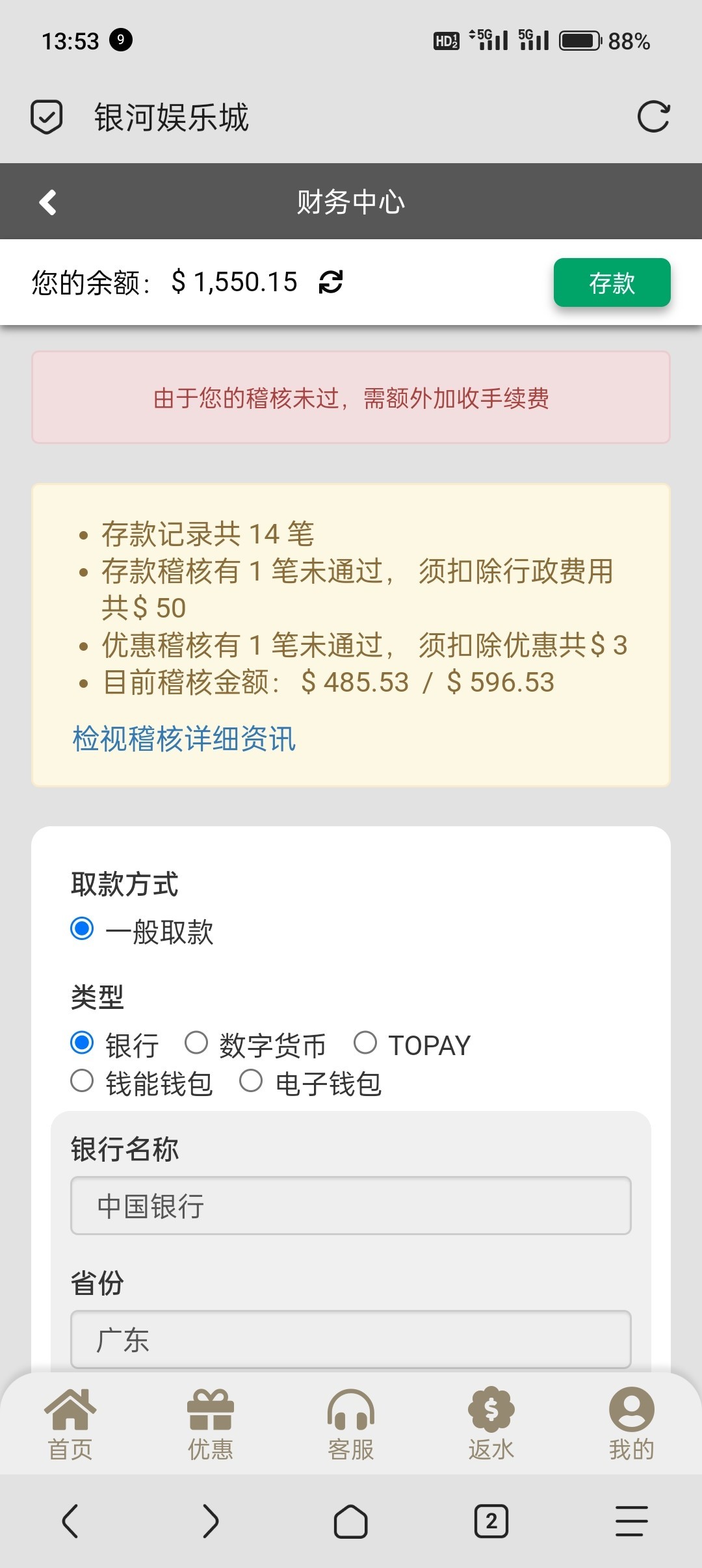Refresh the balance amount
The image size is (702, 1568).
331,282
